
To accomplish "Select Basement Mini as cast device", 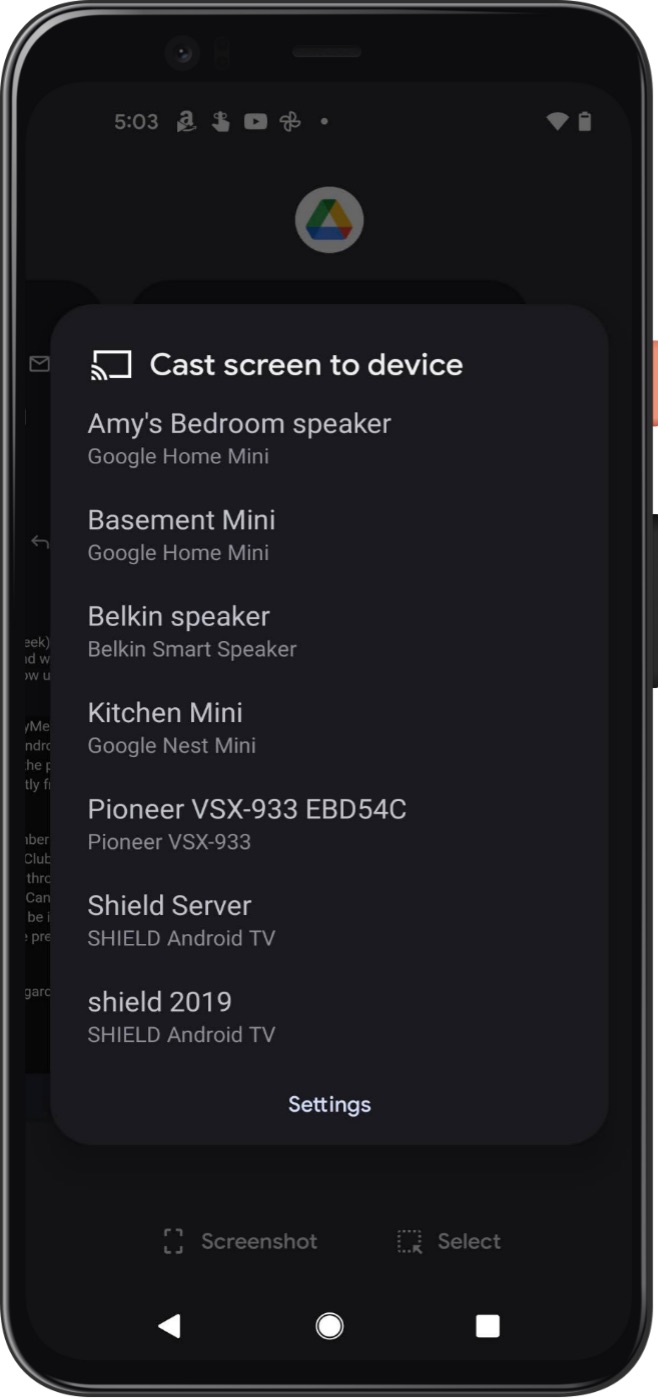I will click(182, 535).
